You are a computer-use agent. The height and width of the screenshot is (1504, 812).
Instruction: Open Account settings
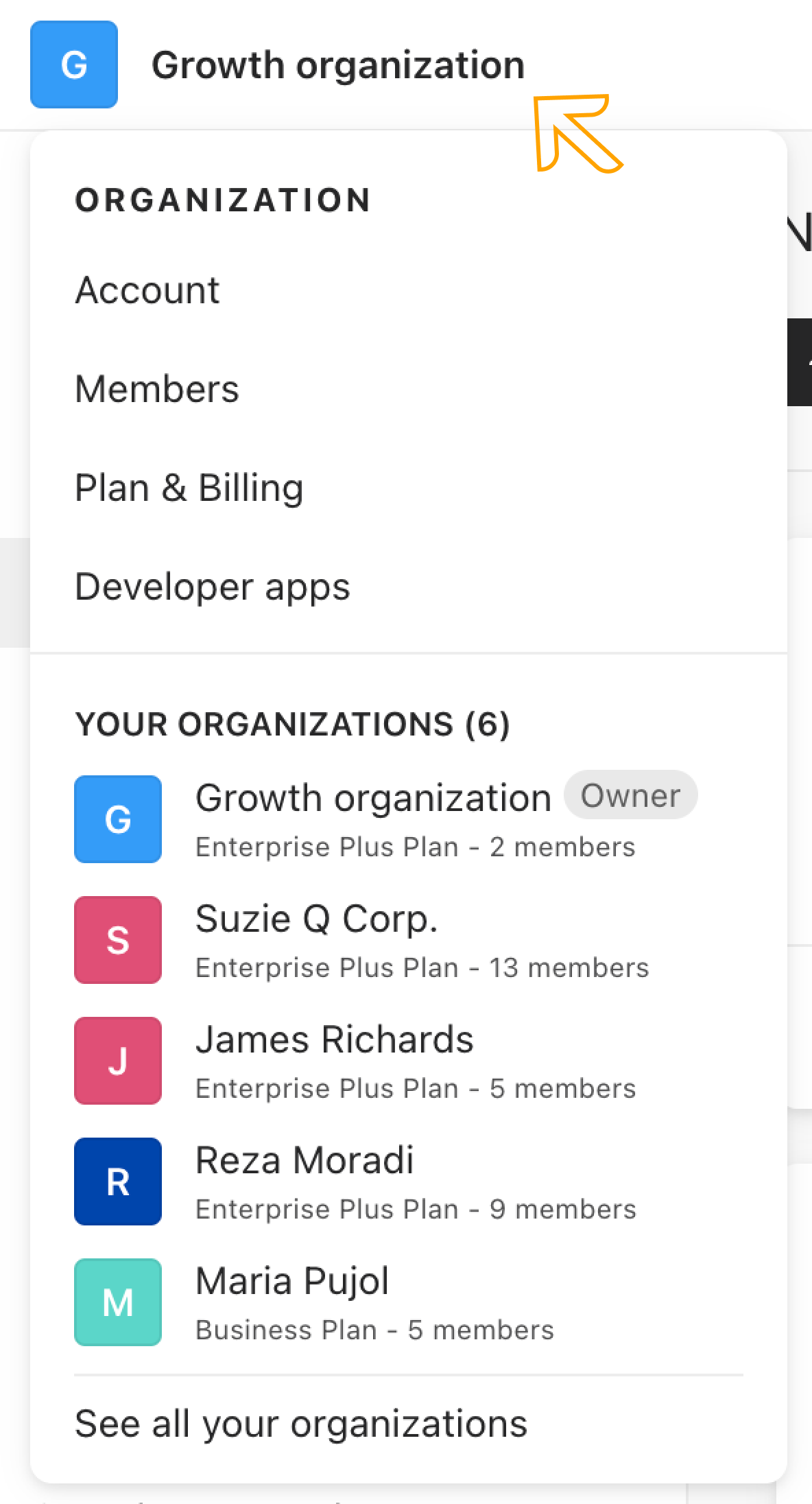point(408,290)
